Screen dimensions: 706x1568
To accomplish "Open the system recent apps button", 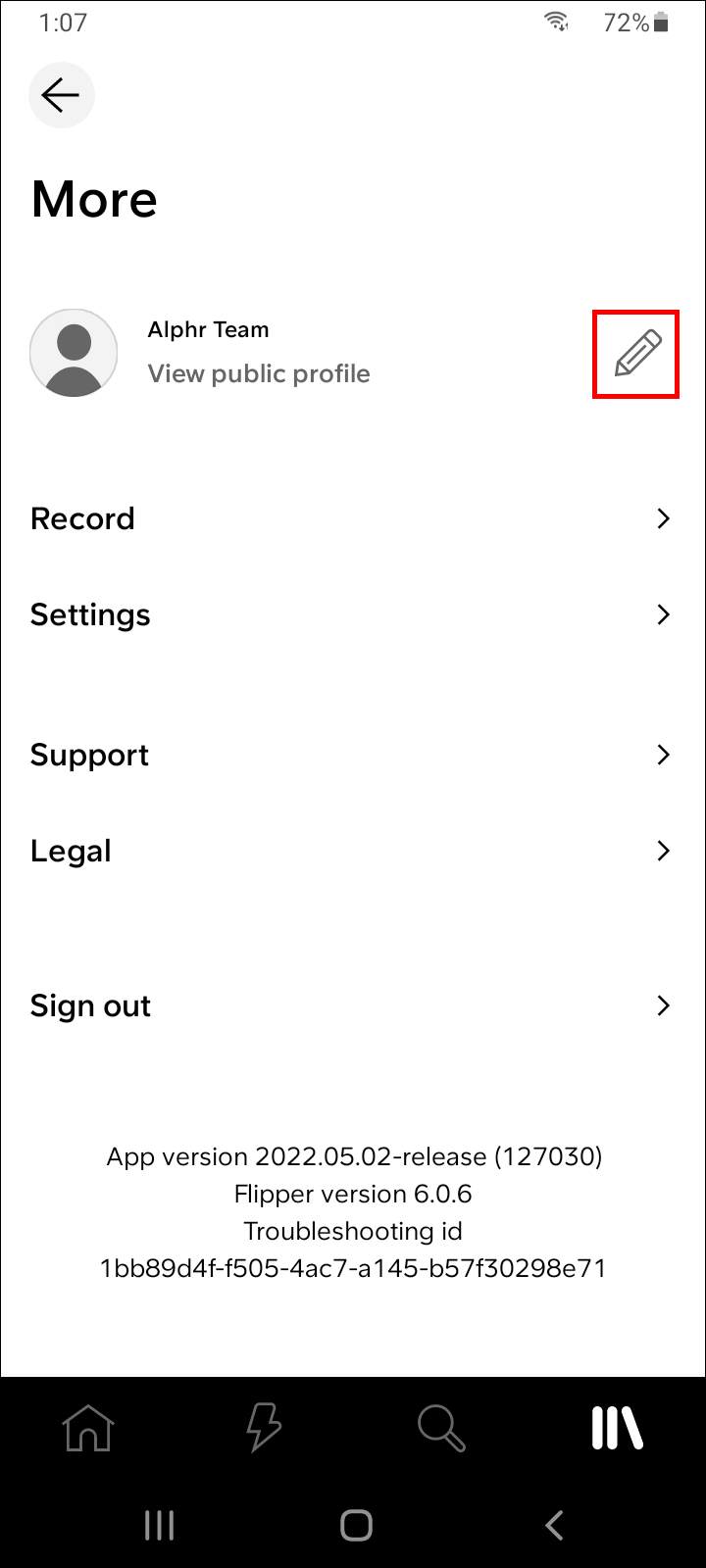I will coord(159,1525).
